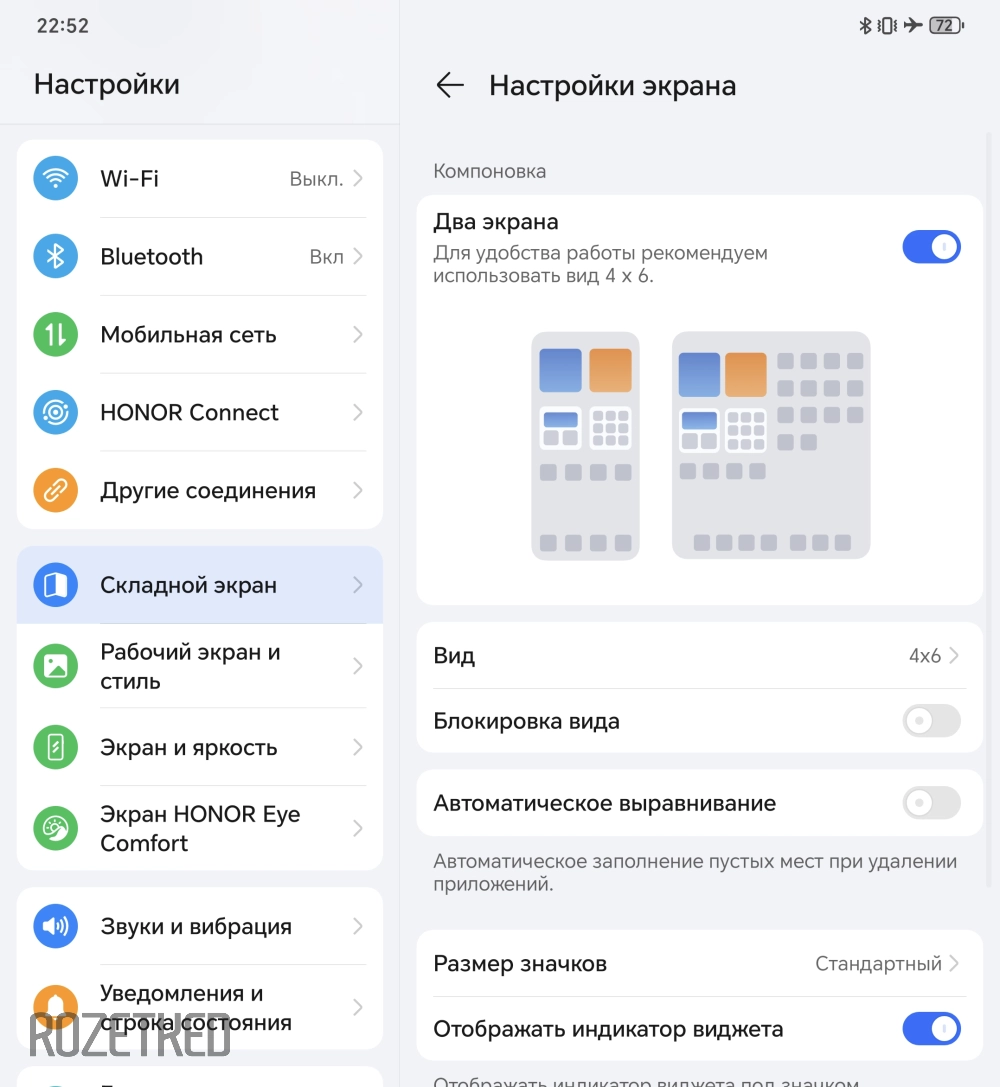
Task: Enable Блокировка вида
Action: tap(931, 721)
